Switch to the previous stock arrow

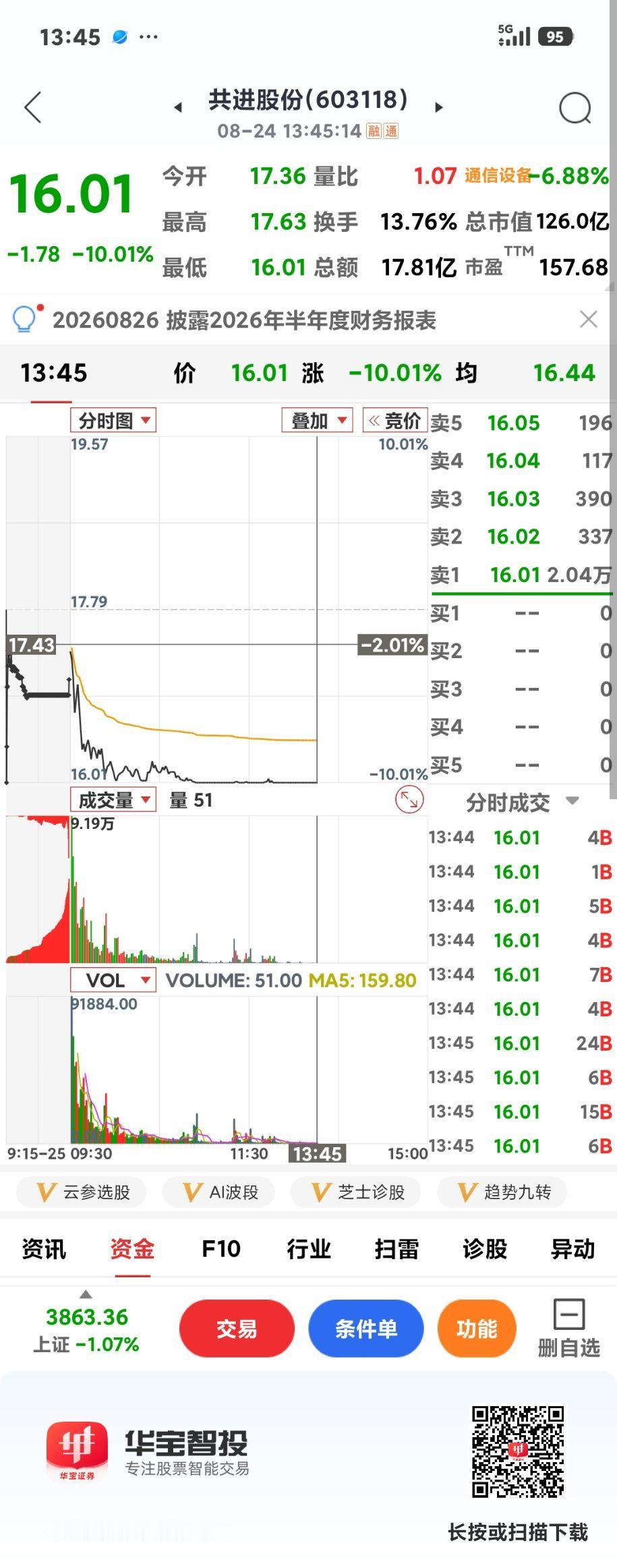tap(178, 107)
